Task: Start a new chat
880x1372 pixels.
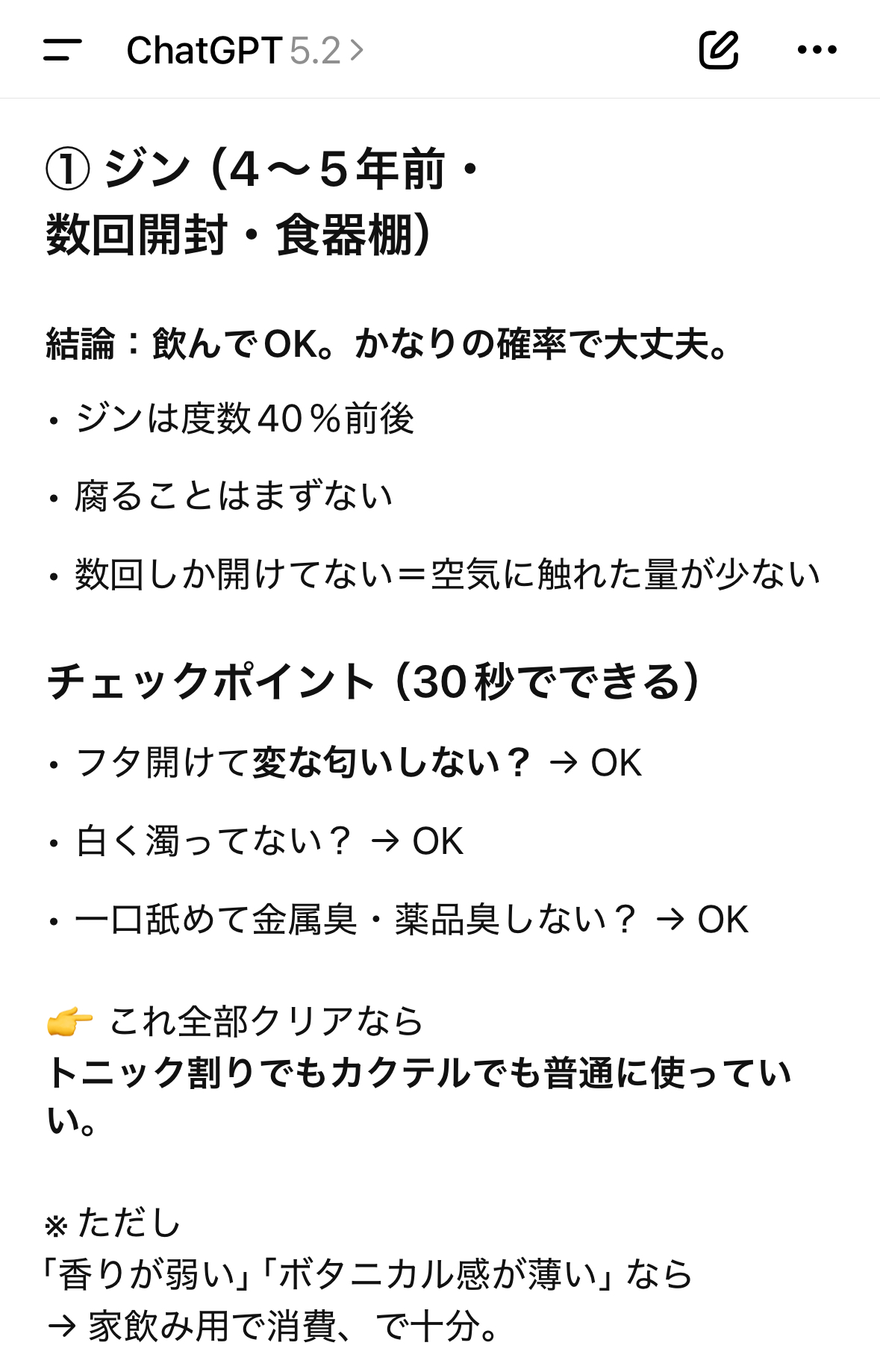Action: pos(718,50)
